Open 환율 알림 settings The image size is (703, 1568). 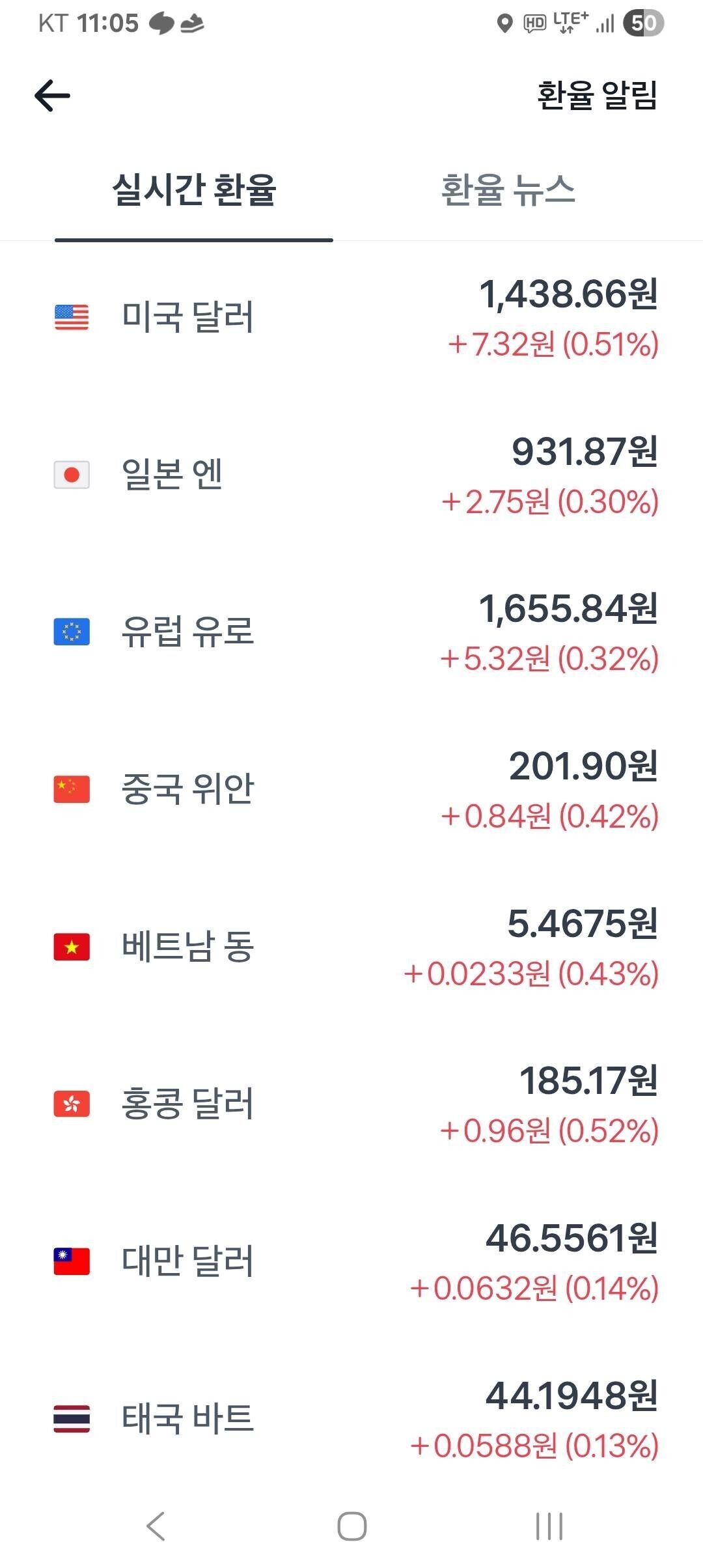coord(597,95)
